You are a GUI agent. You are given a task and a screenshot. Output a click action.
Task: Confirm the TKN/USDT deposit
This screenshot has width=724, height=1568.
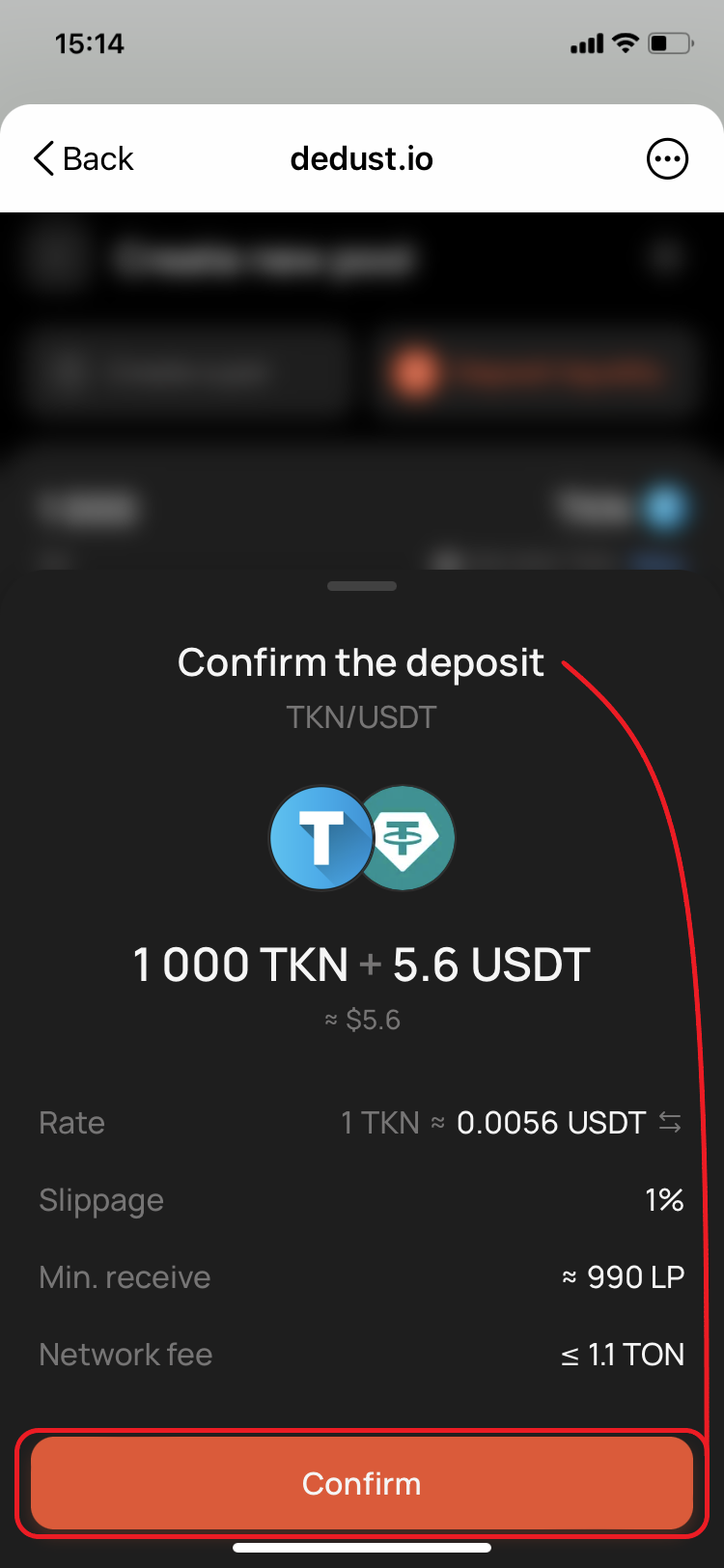pos(362,1483)
